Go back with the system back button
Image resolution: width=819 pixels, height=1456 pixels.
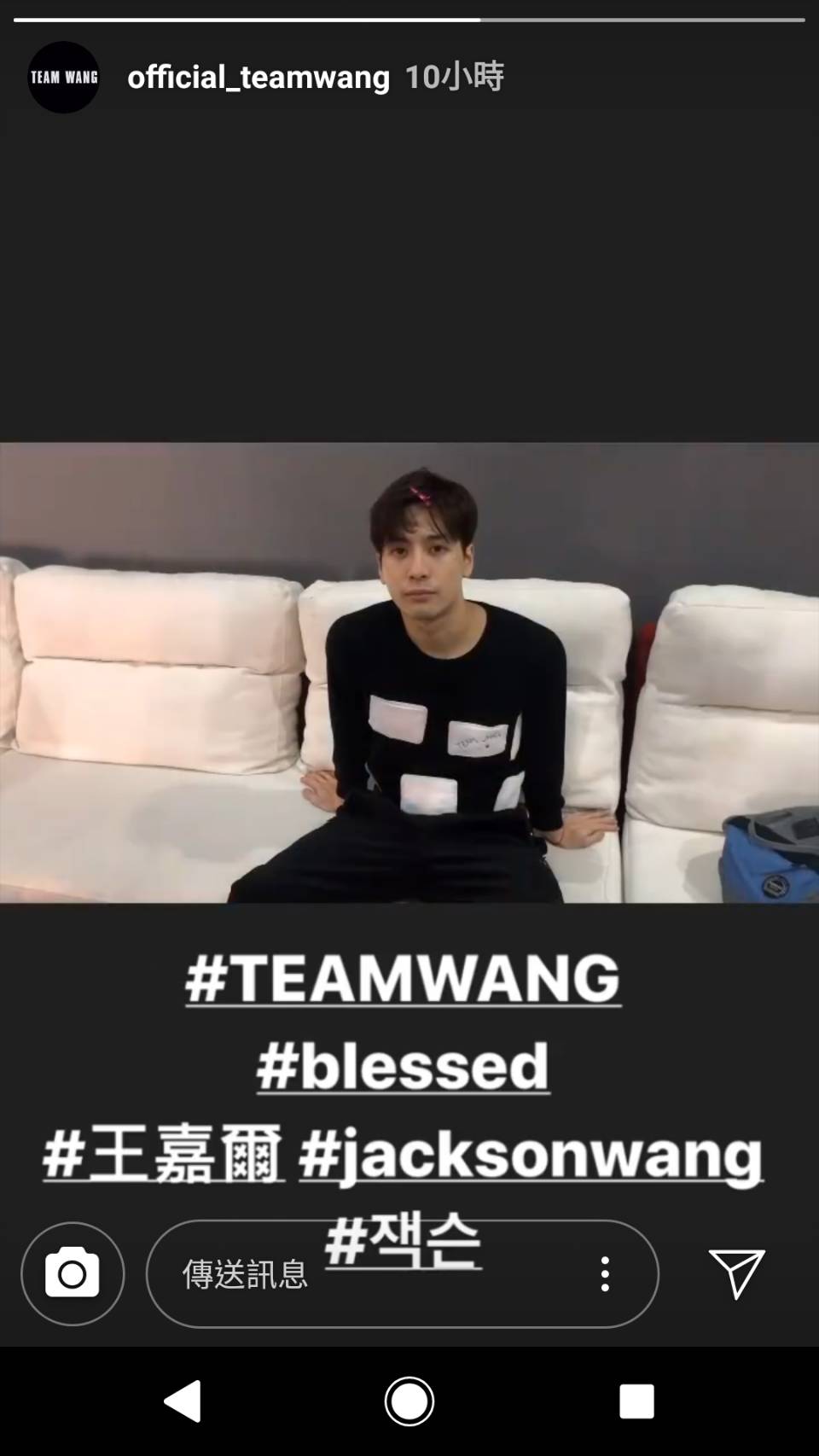[183, 1401]
